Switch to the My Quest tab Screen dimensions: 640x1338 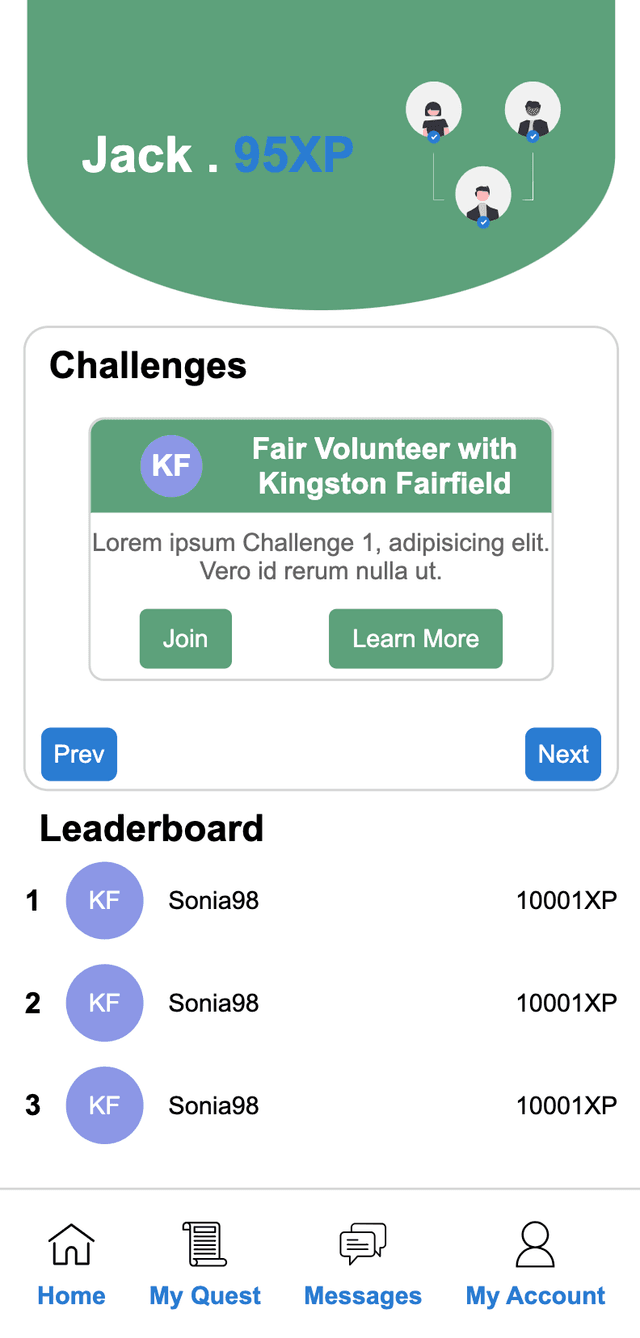tap(205, 1265)
